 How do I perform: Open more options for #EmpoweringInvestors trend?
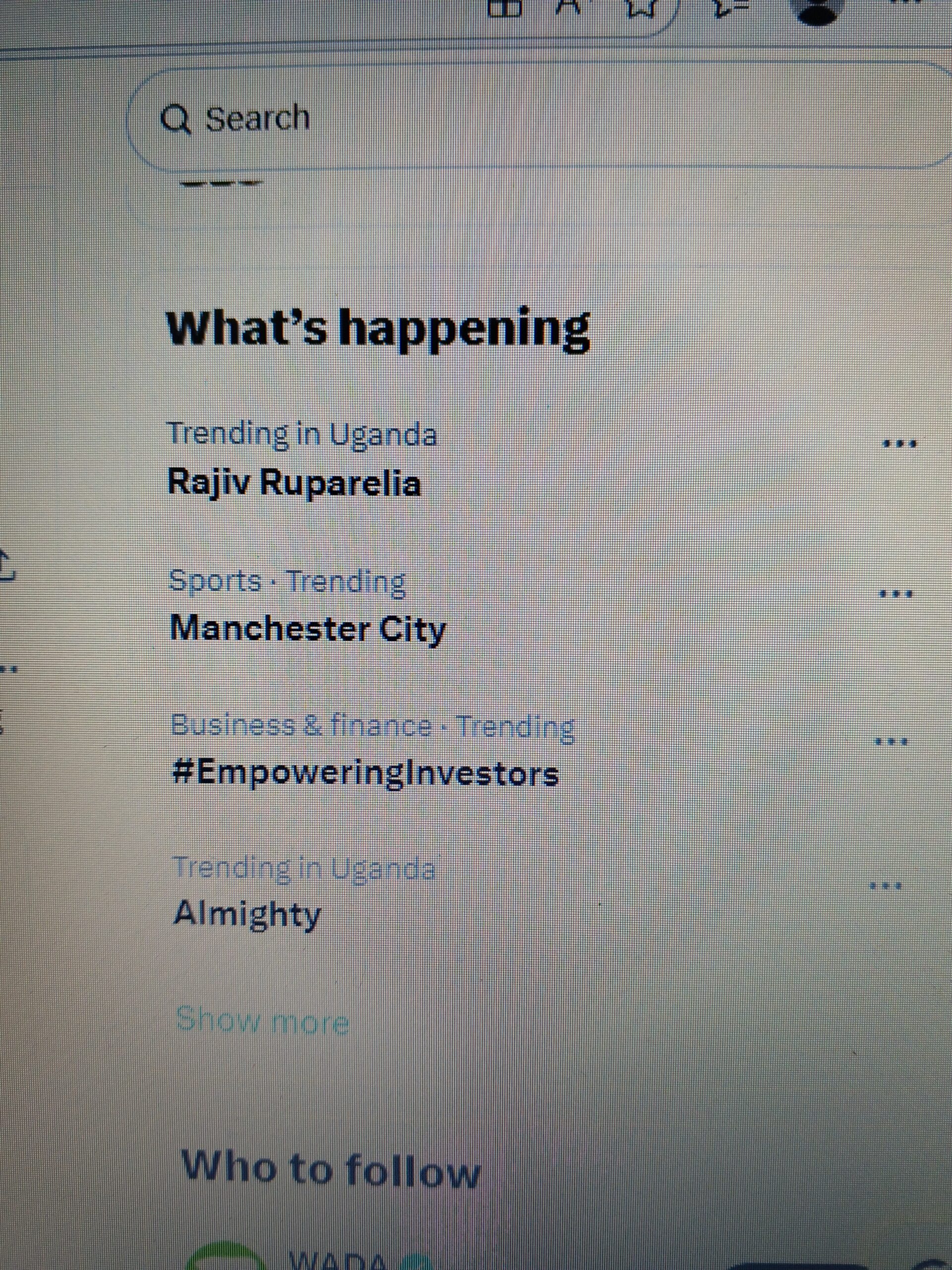point(891,742)
